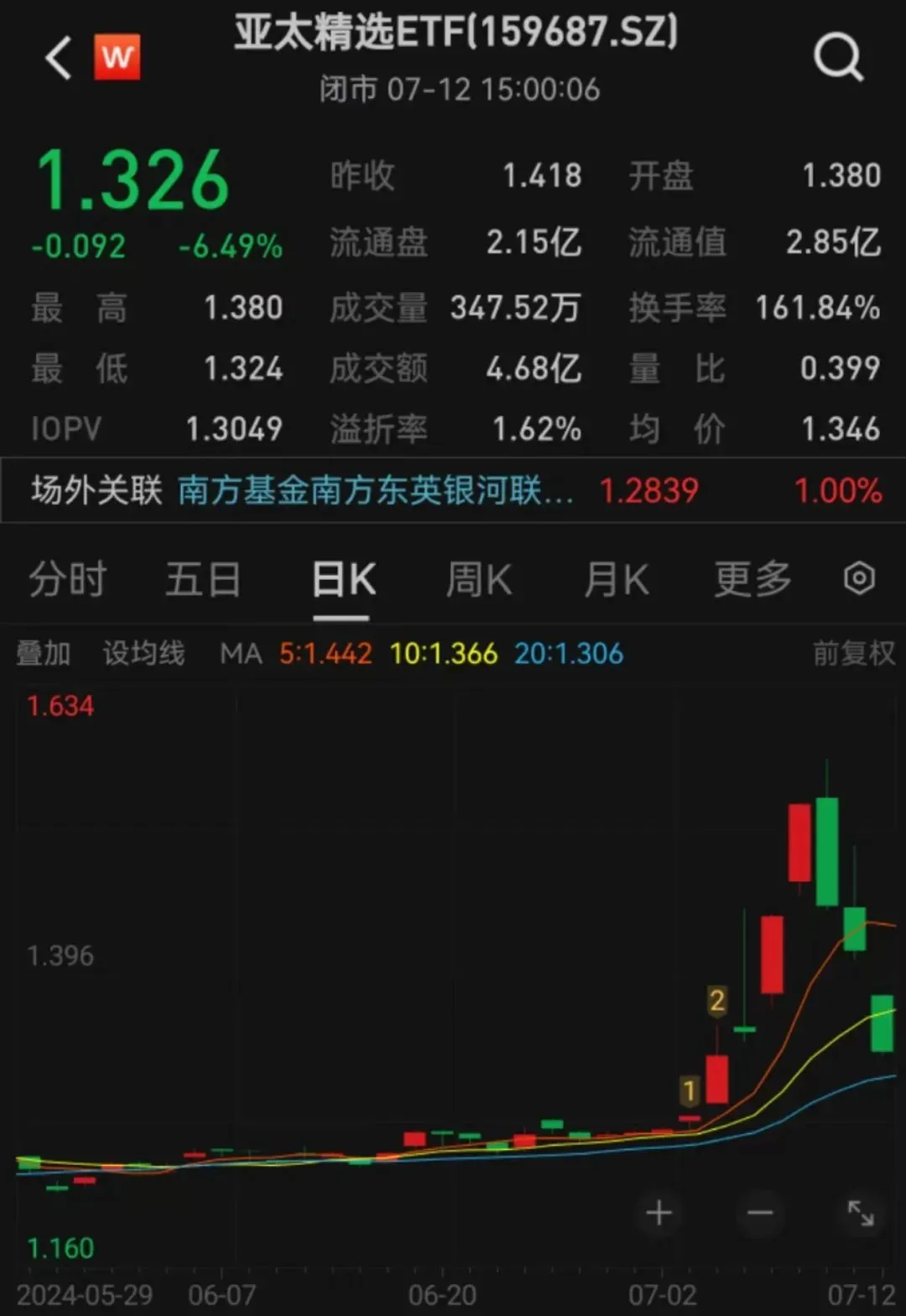Viewport: 906px width, 1316px height.
Task: Open the 更多 chart period options
Action: pos(752,579)
